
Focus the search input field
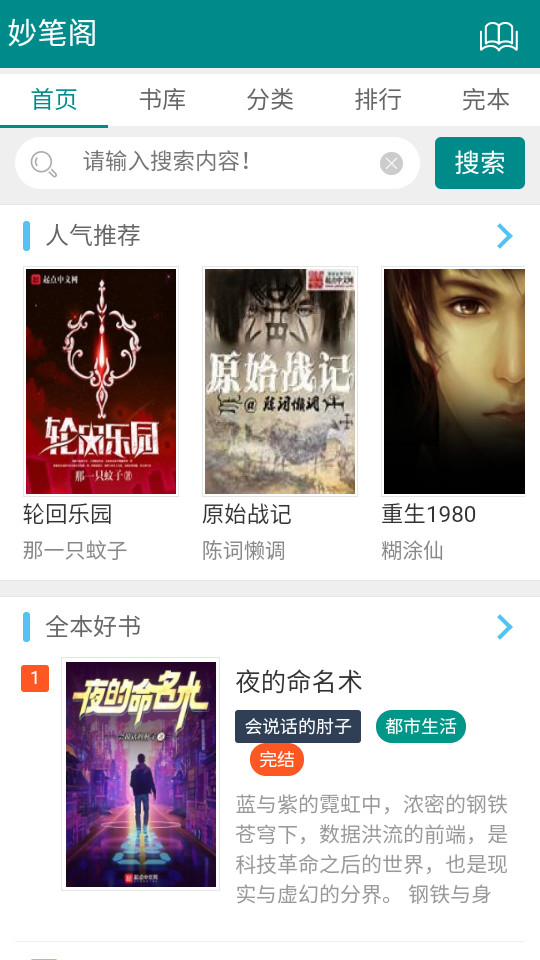(x=217, y=163)
